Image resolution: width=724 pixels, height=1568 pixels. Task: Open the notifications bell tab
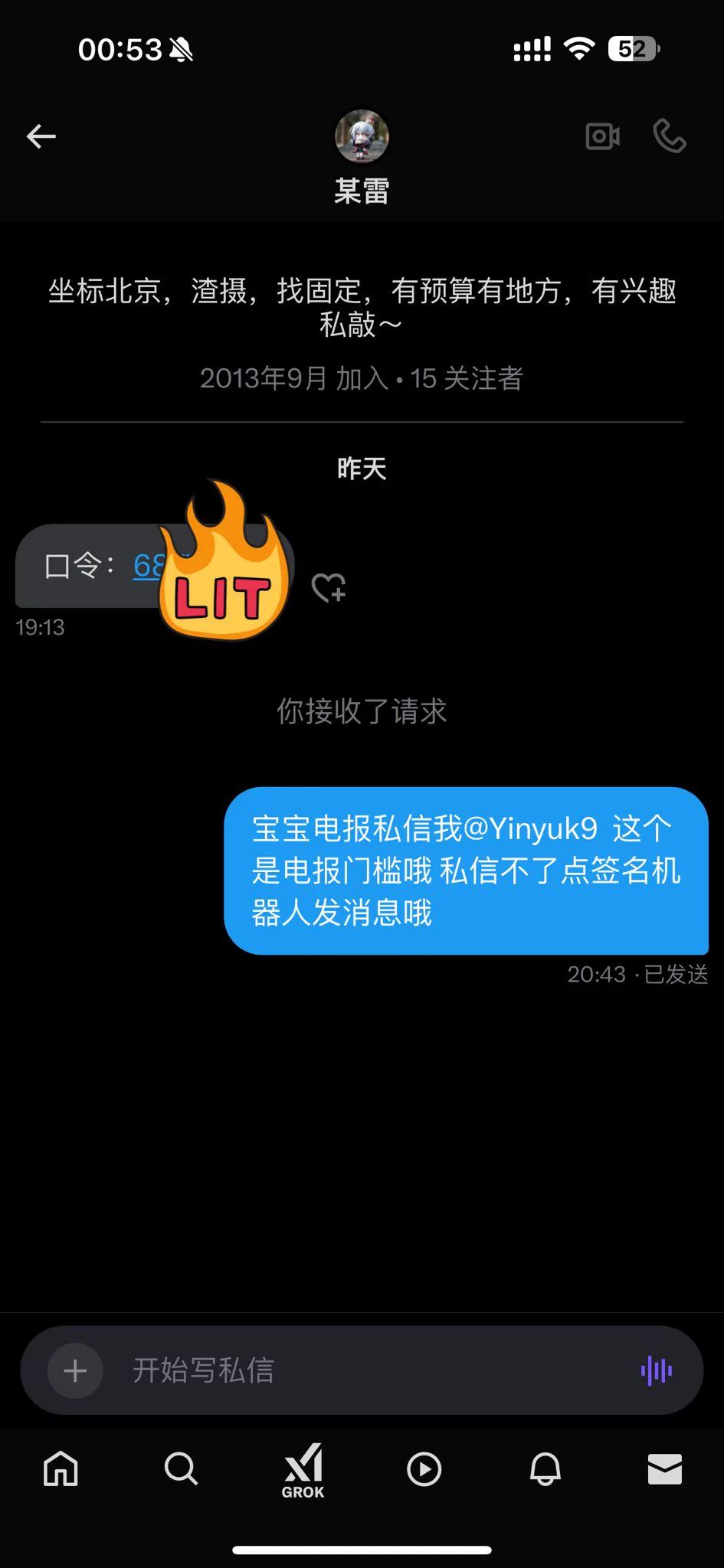point(545,1469)
